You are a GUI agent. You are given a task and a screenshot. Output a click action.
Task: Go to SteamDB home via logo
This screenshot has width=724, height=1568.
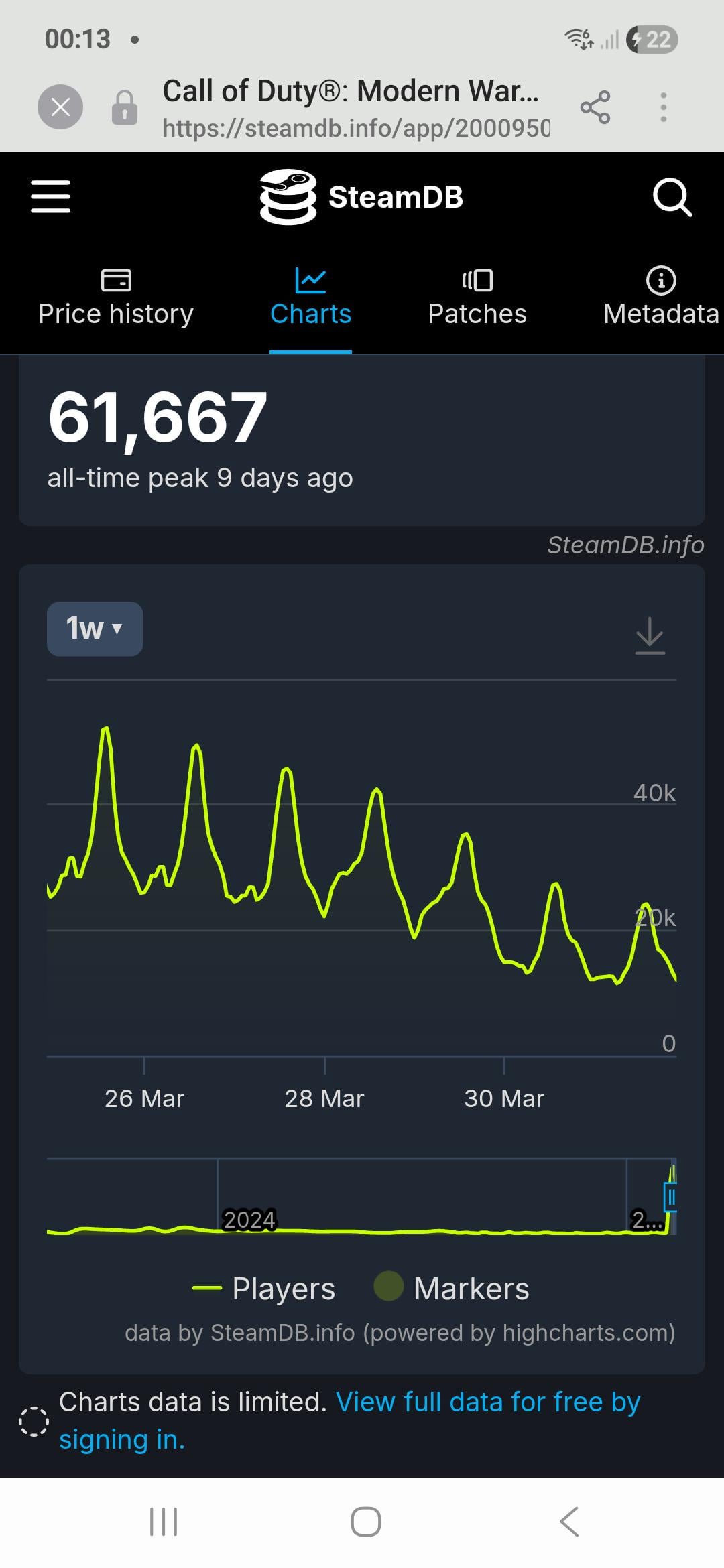[x=362, y=196]
